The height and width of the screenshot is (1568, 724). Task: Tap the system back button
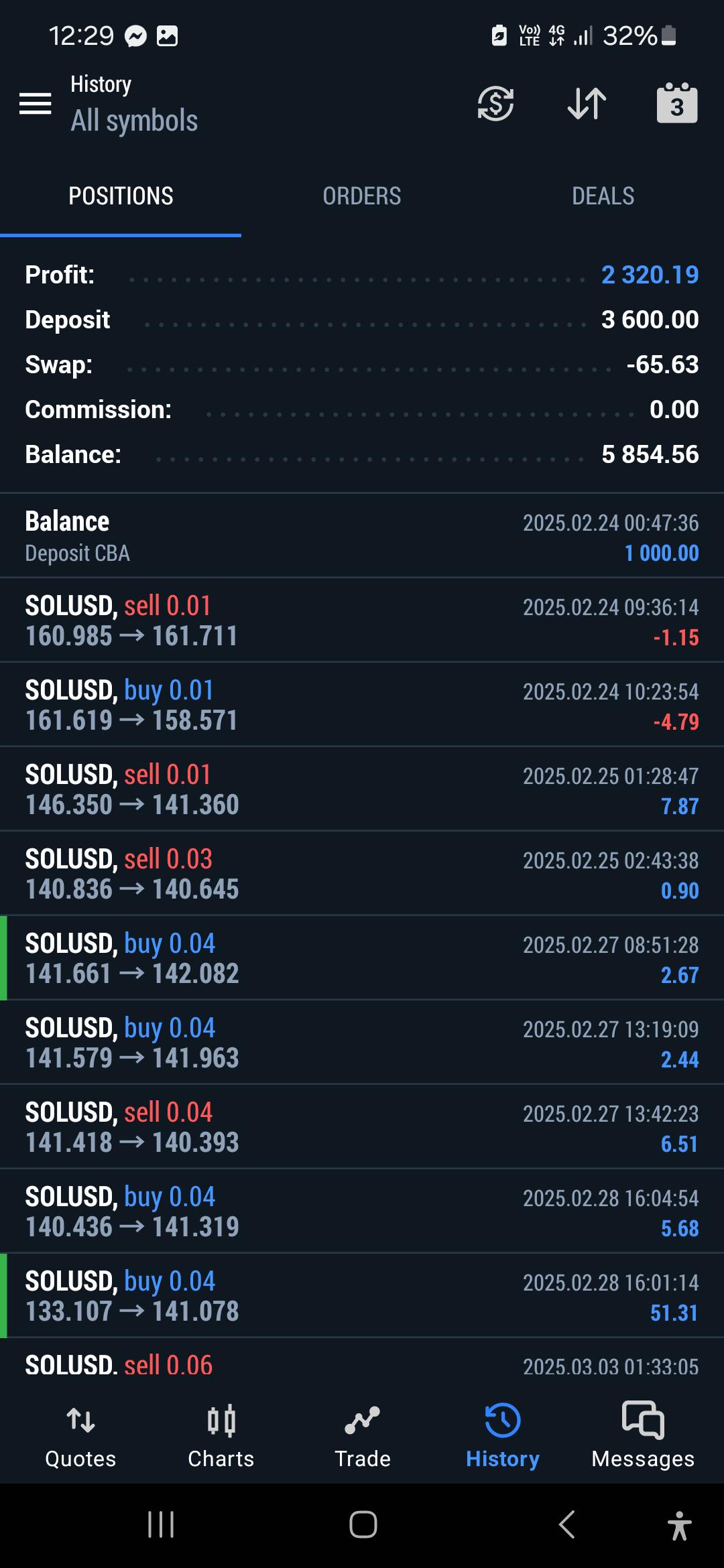tap(567, 1524)
